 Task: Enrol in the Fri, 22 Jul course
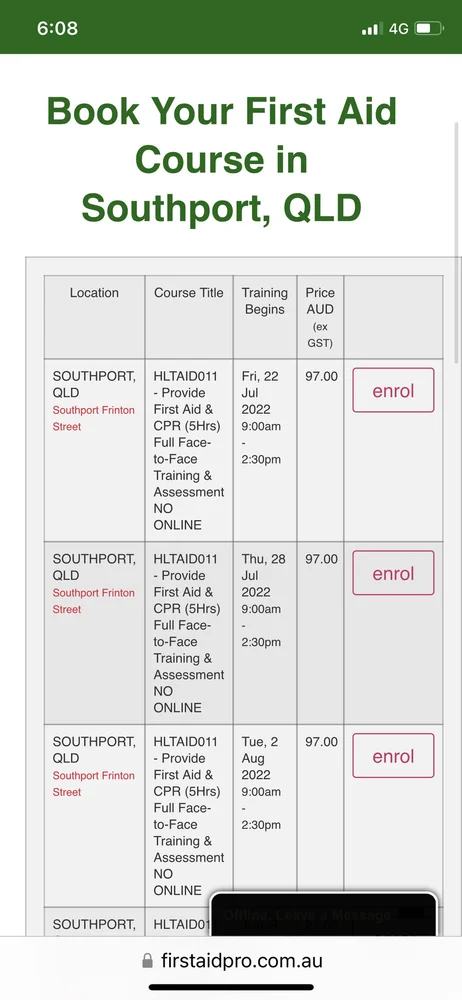pyautogui.click(x=393, y=390)
